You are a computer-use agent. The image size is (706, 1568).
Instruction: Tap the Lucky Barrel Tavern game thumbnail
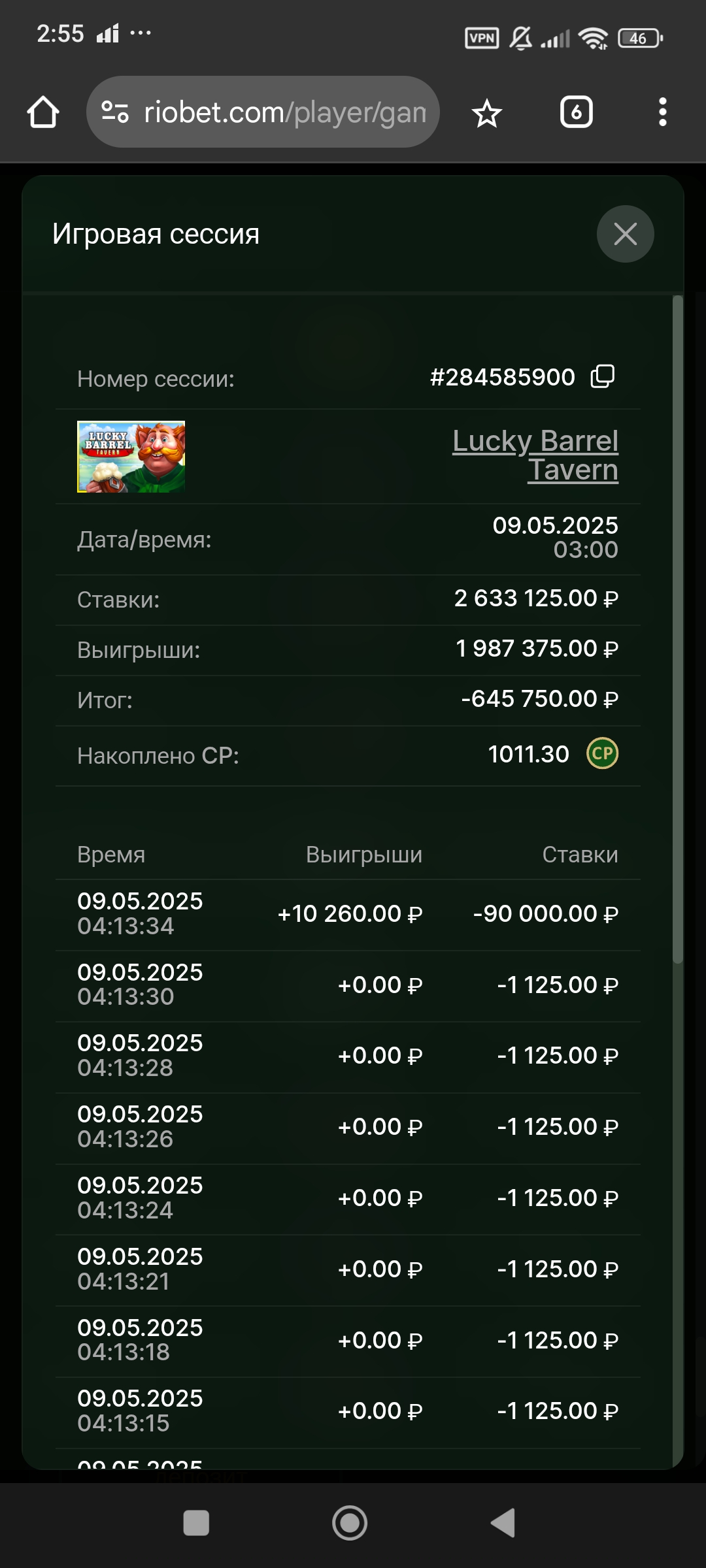tap(131, 457)
